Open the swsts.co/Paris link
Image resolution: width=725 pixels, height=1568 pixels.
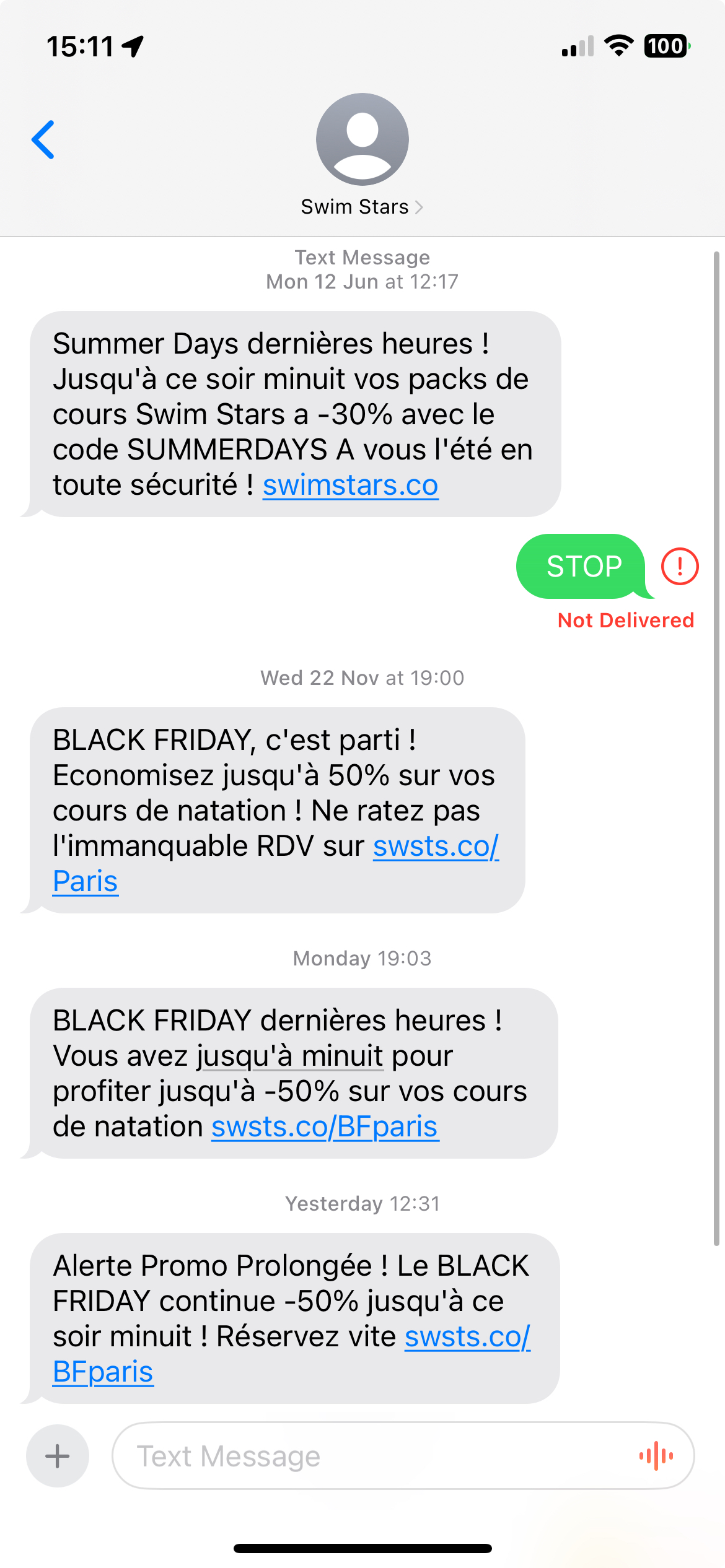[x=435, y=847]
